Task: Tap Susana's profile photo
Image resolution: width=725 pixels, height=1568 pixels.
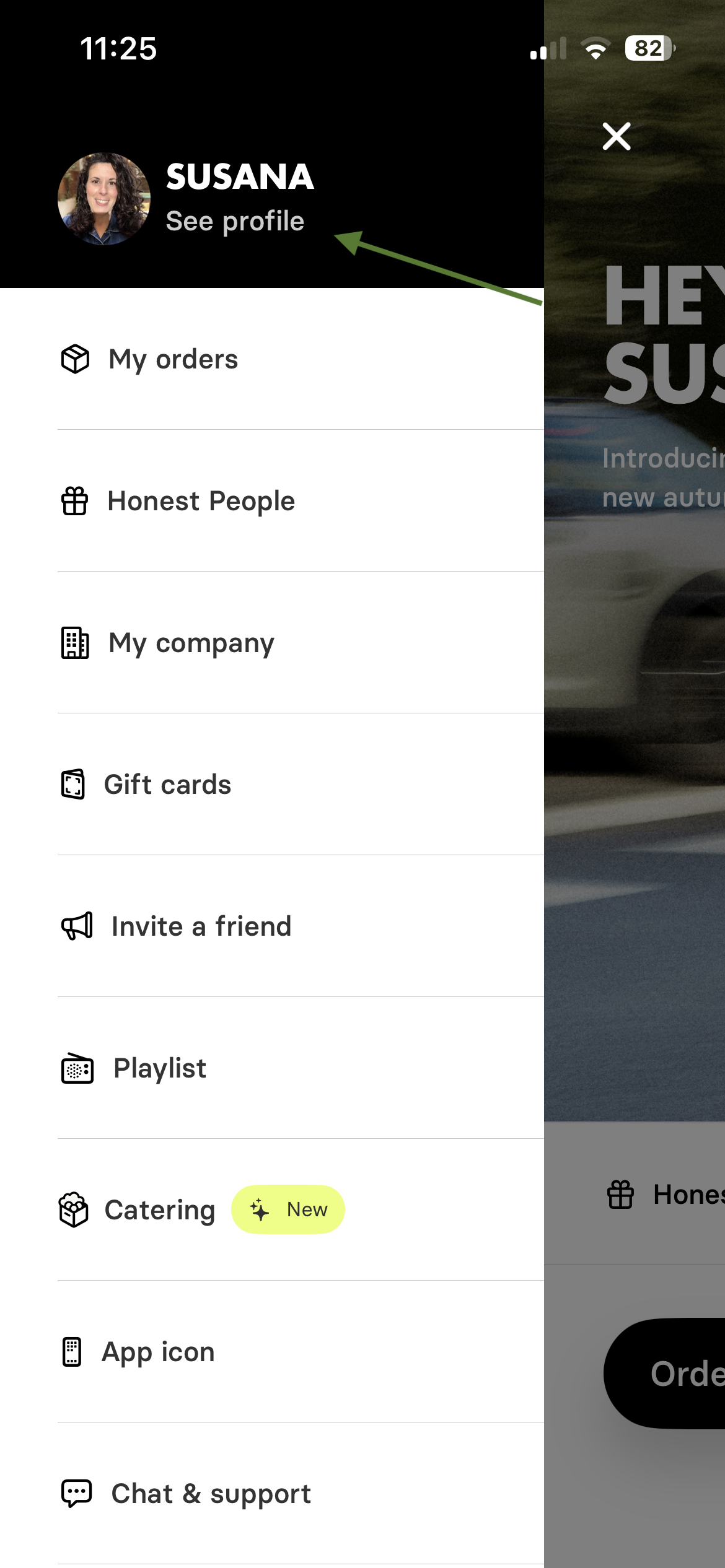Action: [104, 199]
